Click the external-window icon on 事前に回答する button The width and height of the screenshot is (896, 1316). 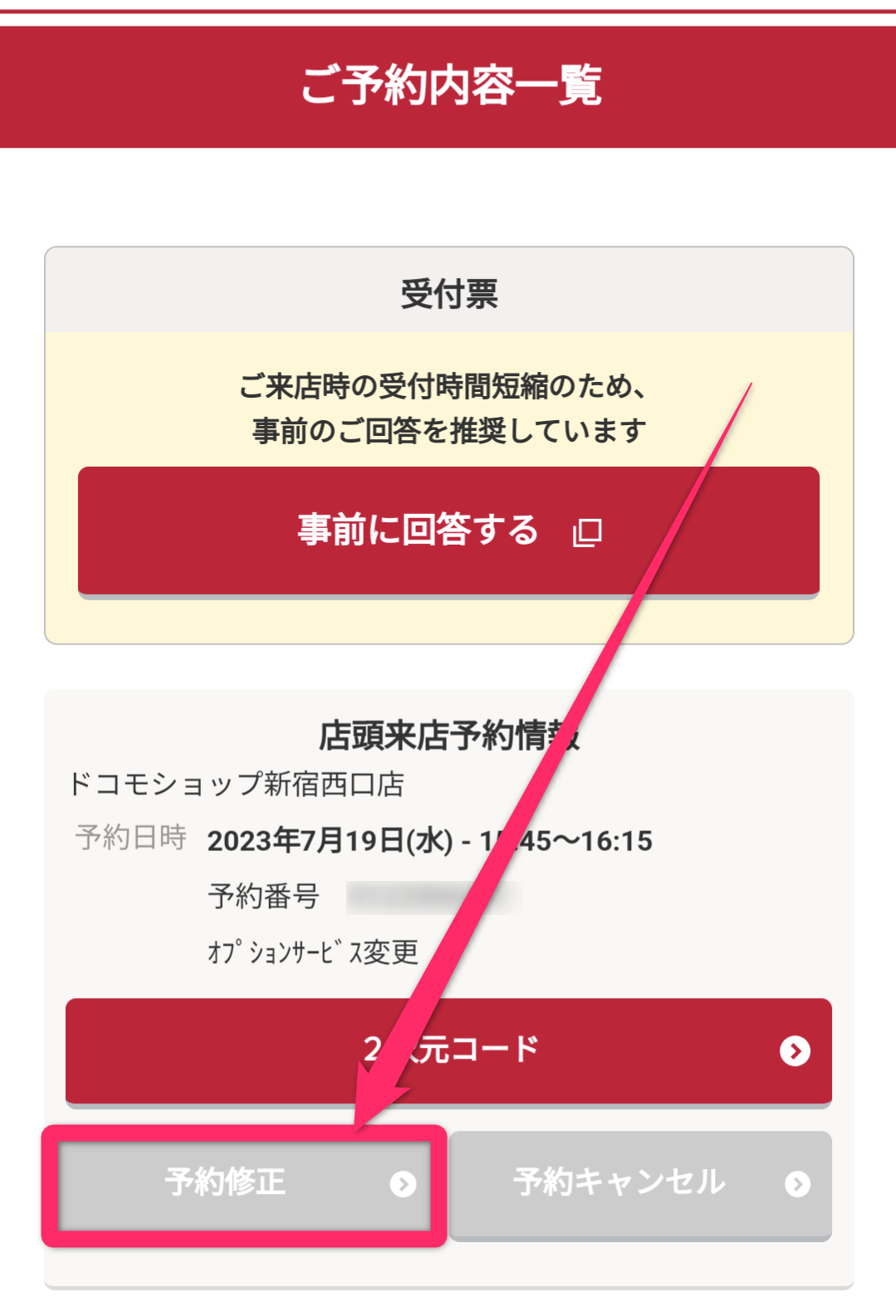[587, 534]
